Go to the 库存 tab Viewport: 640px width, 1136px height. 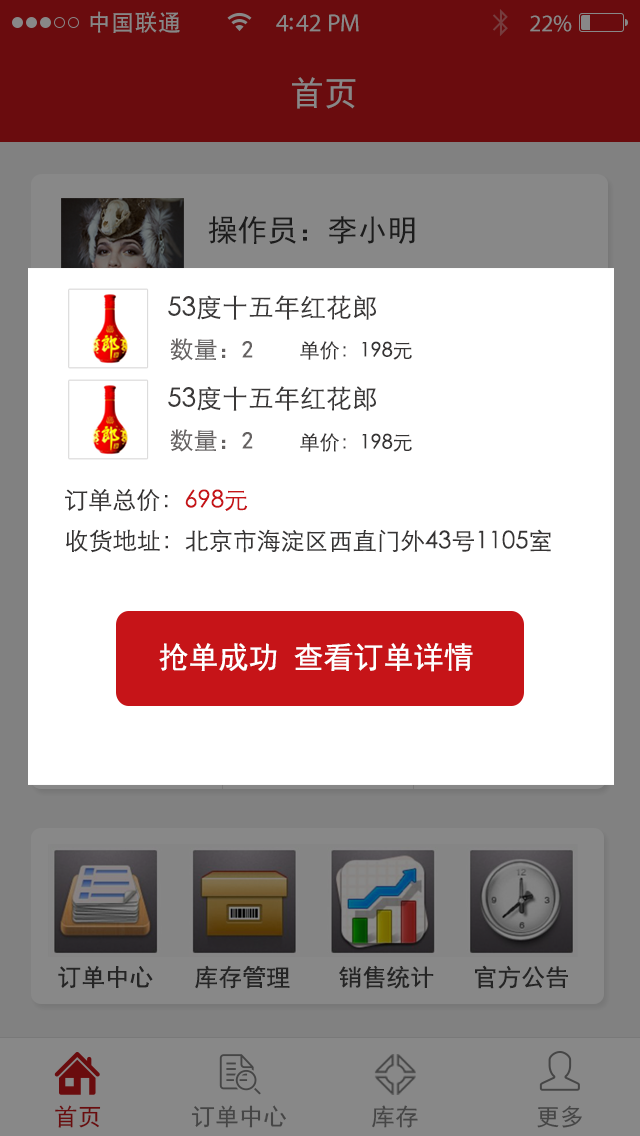coord(395,1088)
